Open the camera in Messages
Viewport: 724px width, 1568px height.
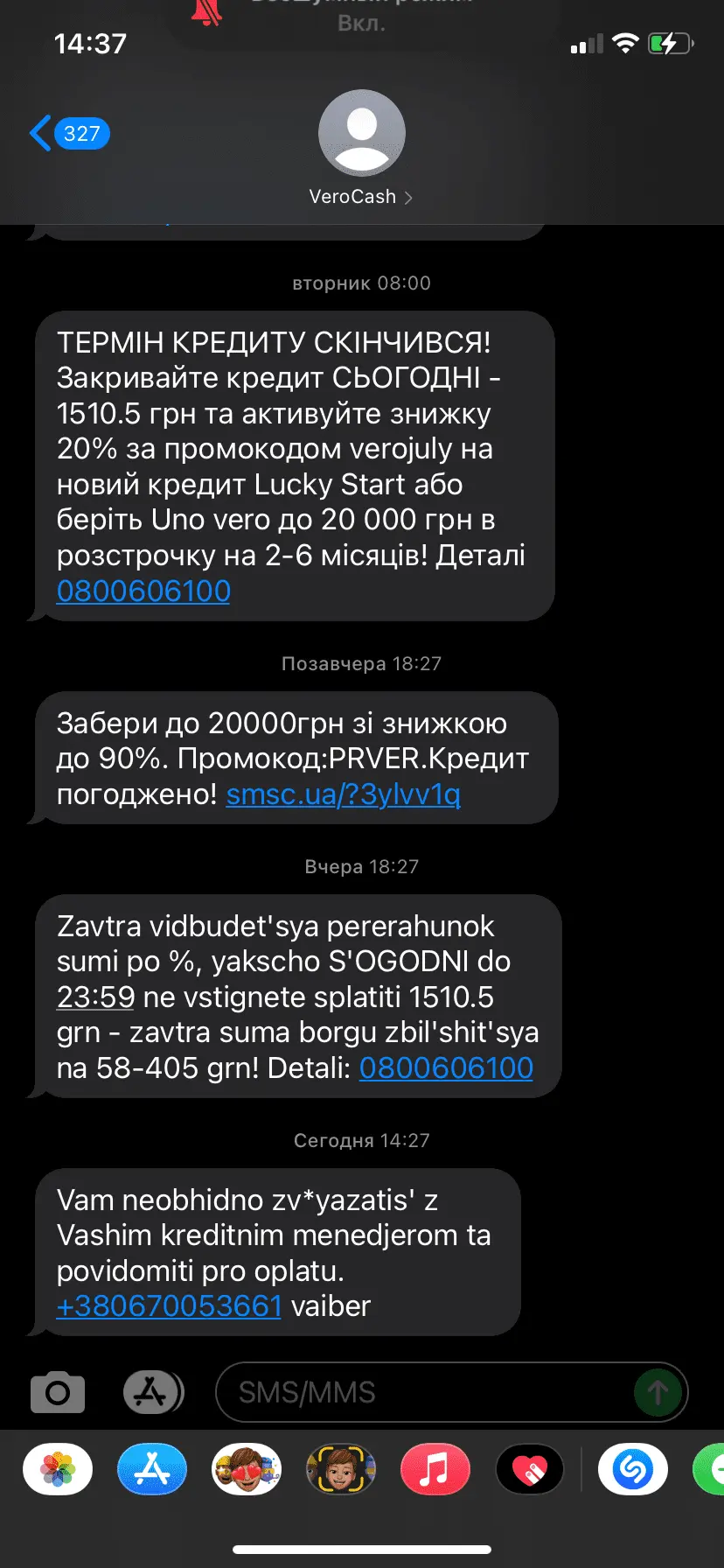pyautogui.click(x=57, y=1391)
